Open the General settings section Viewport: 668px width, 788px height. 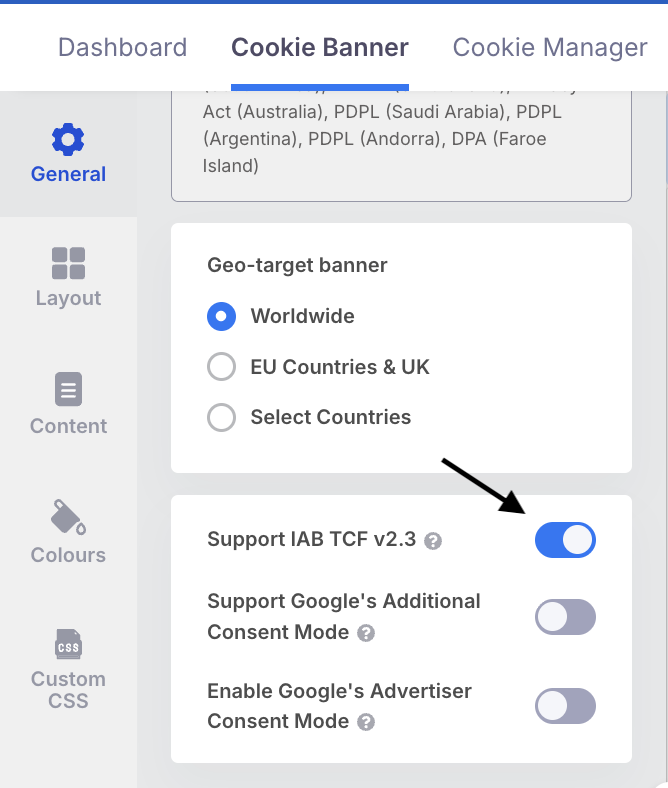click(x=68, y=155)
